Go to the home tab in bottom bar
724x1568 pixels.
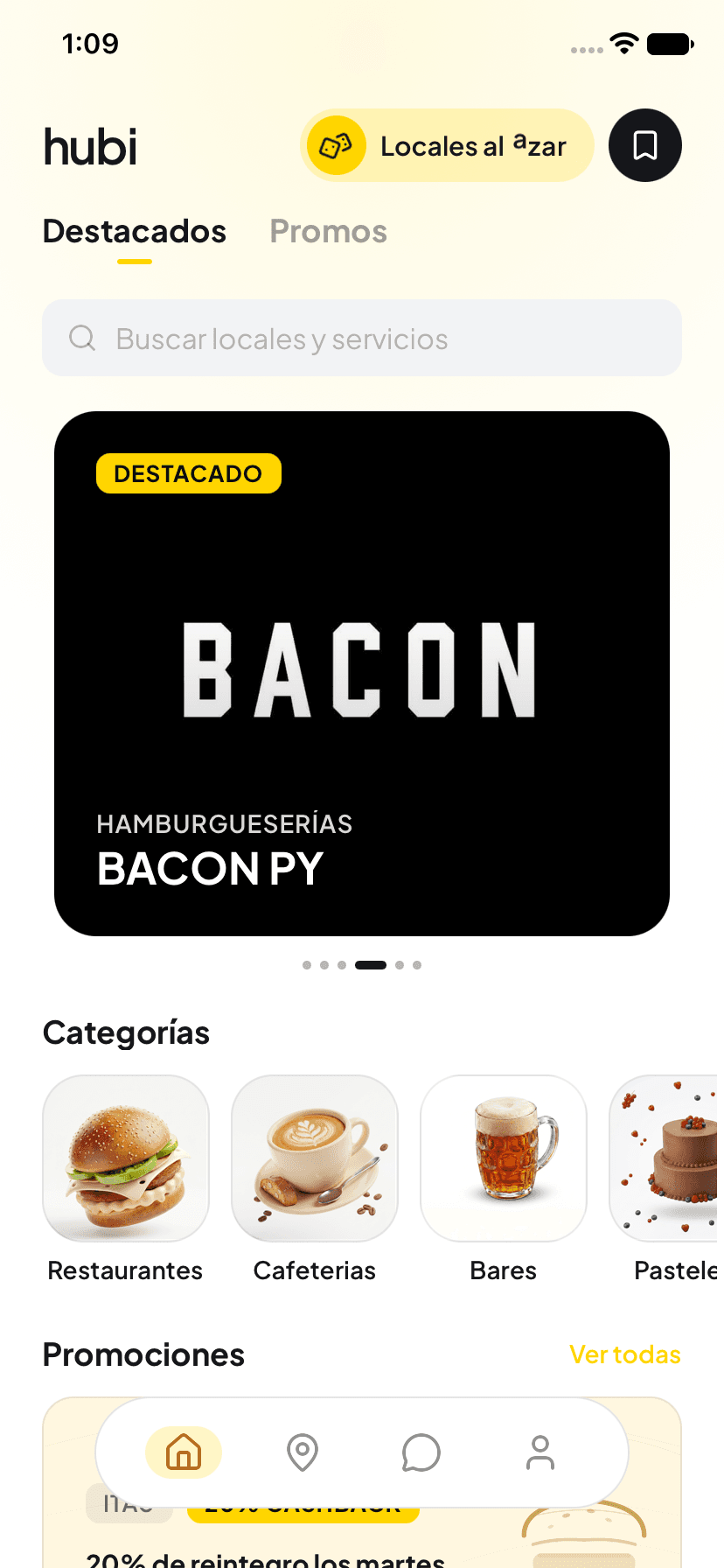[x=184, y=1452]
